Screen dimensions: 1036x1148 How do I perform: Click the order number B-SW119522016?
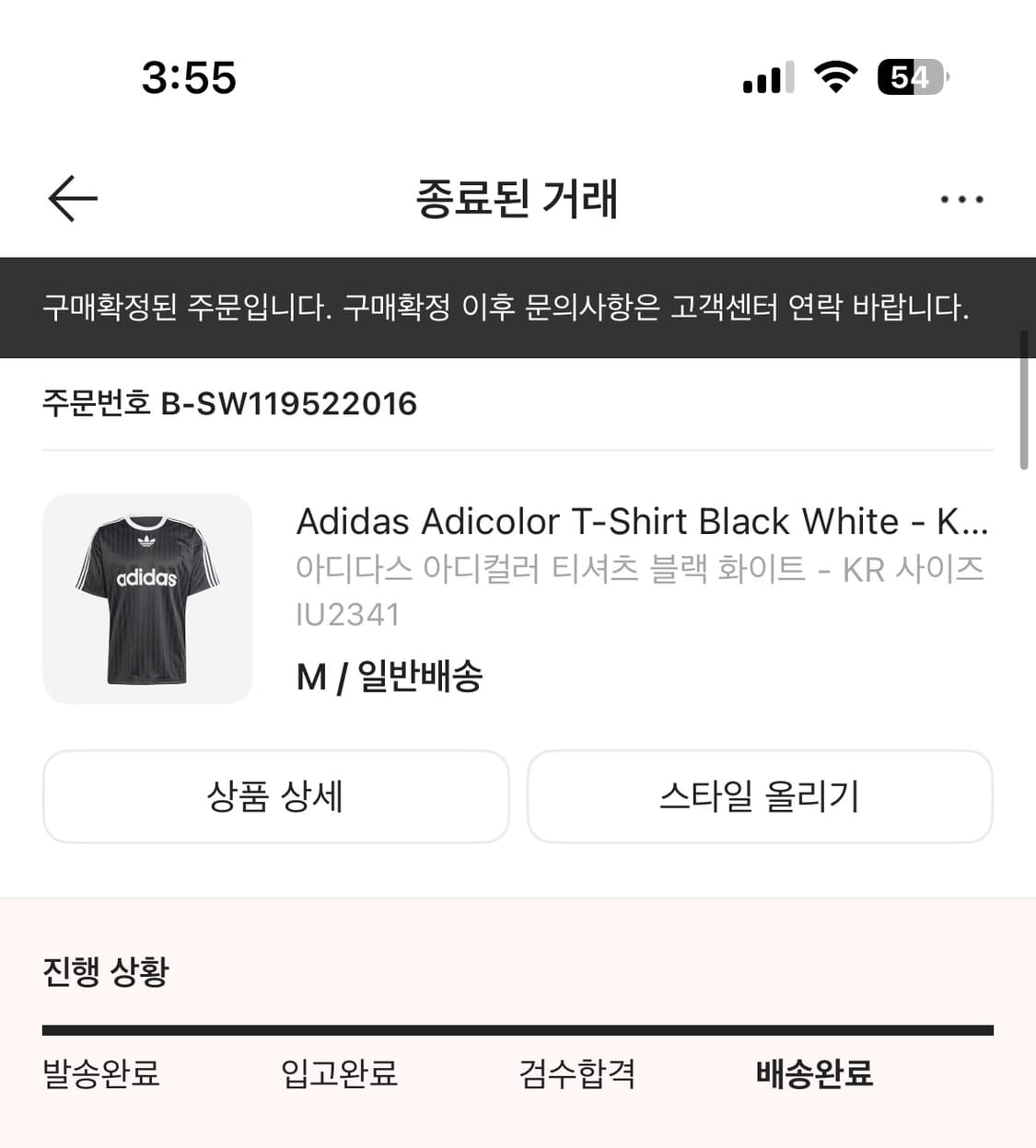click(x=228, y=403)
